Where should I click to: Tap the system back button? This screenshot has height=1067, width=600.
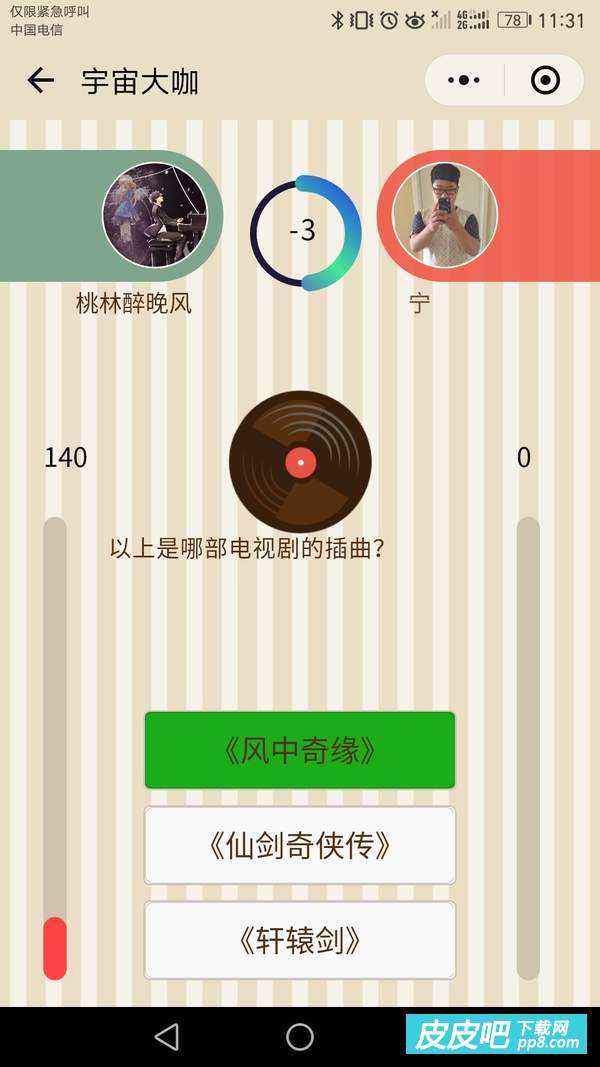click(167, 1037)
